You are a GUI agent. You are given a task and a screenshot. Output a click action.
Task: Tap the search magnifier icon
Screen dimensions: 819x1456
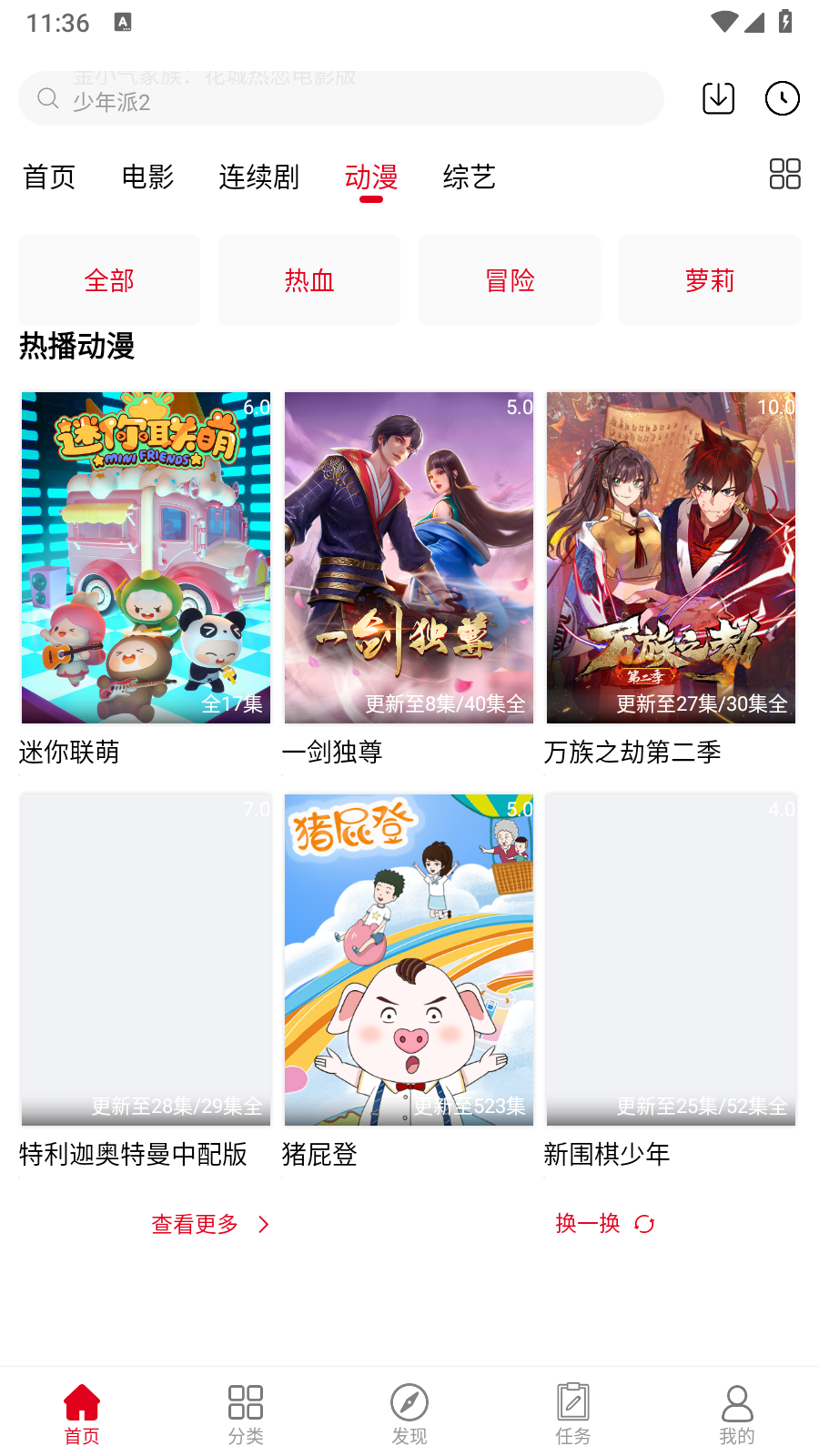click(47, 98)
